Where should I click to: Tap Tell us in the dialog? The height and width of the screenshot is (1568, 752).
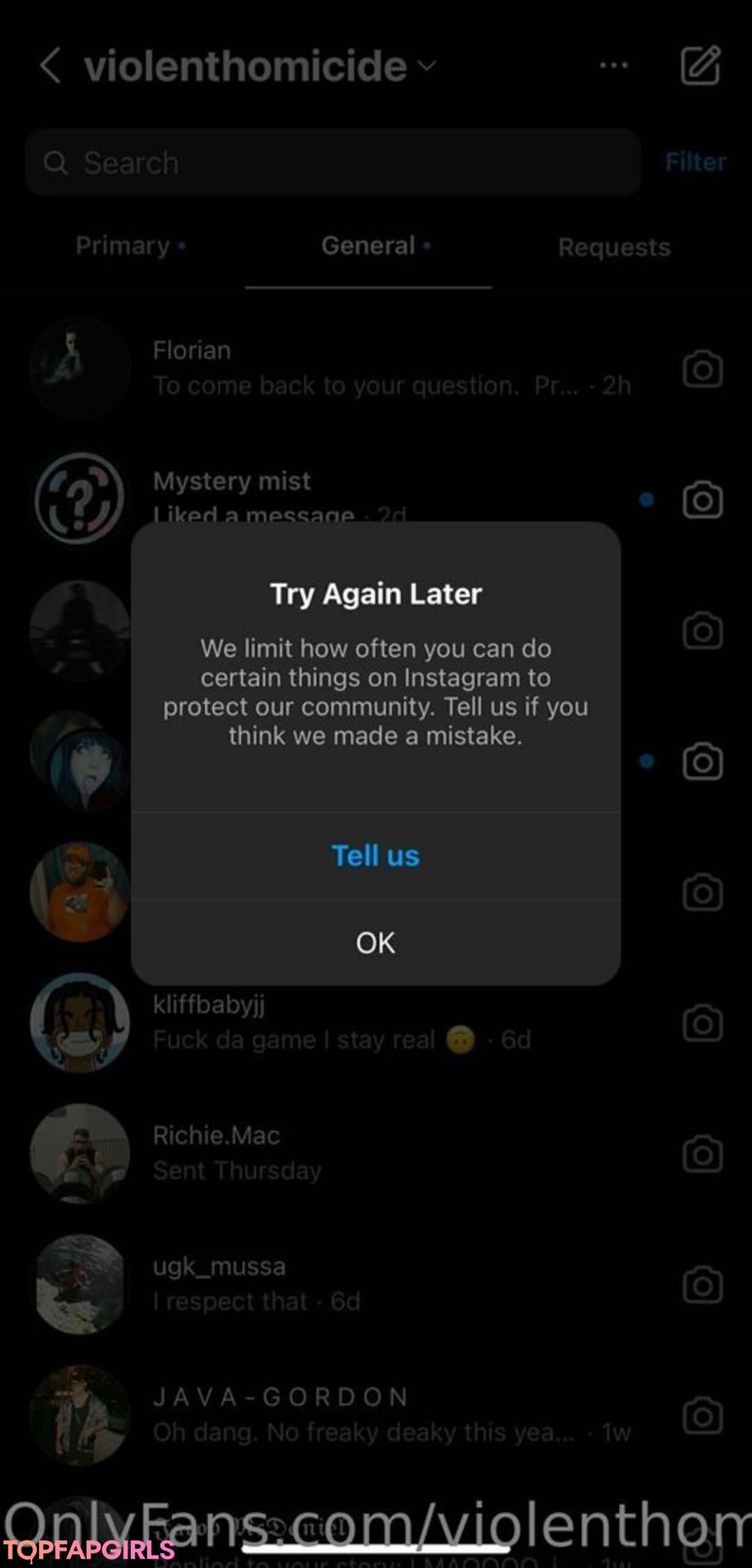click(x=375, y=855)
